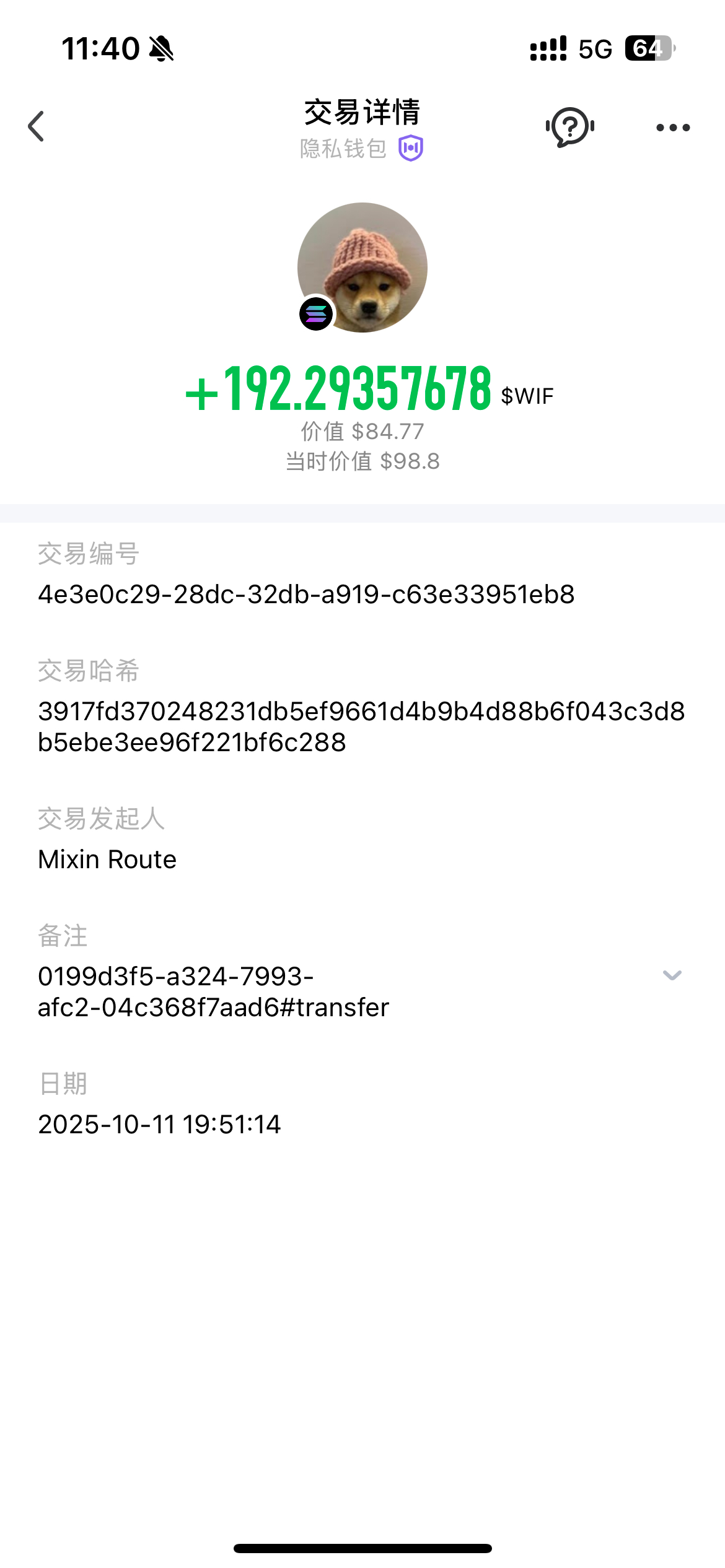
Task: Open the $WIF token avatar
Action: tap(362, 268)
